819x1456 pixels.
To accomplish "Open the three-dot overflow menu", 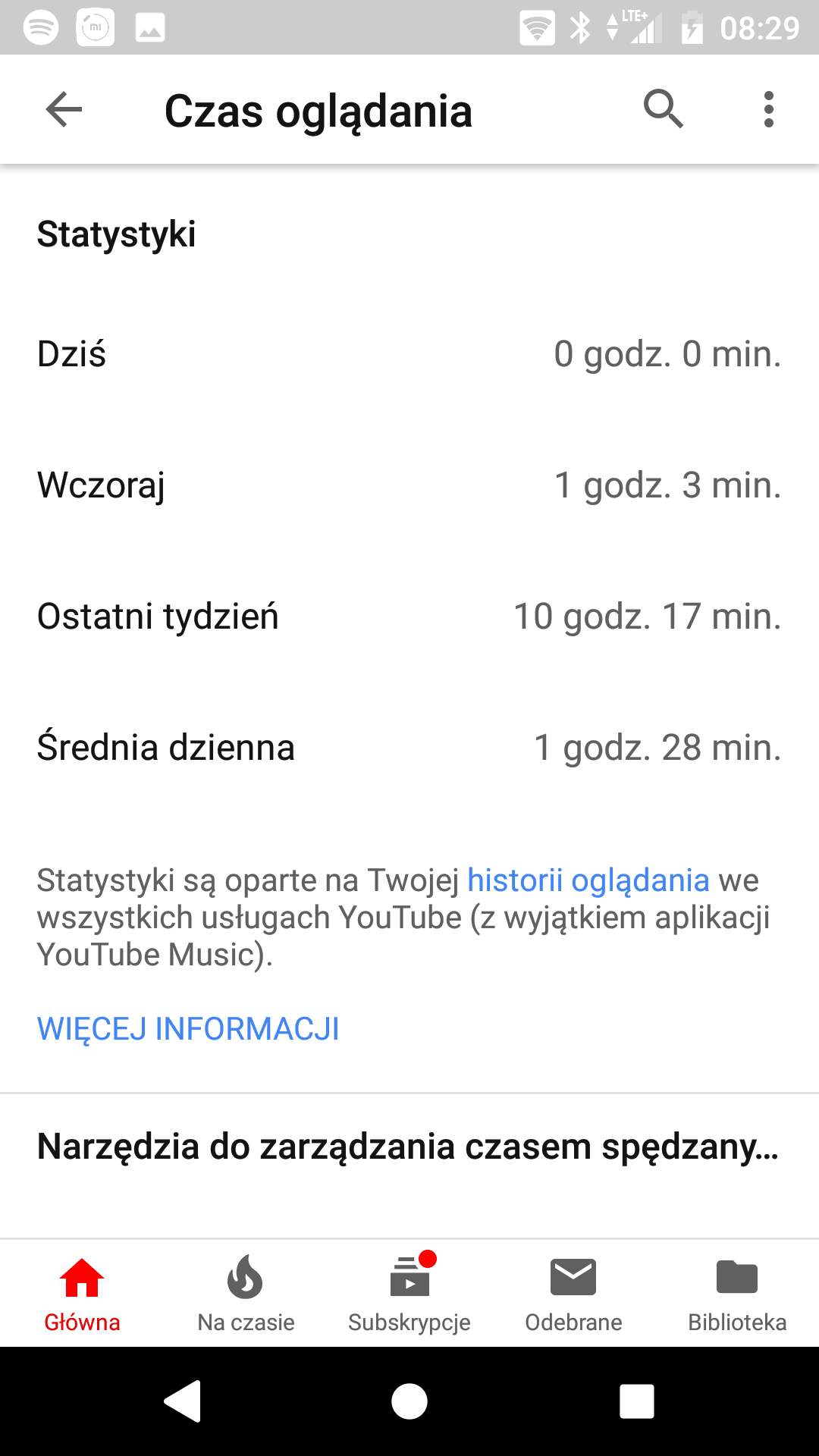I will pos(768,110).
